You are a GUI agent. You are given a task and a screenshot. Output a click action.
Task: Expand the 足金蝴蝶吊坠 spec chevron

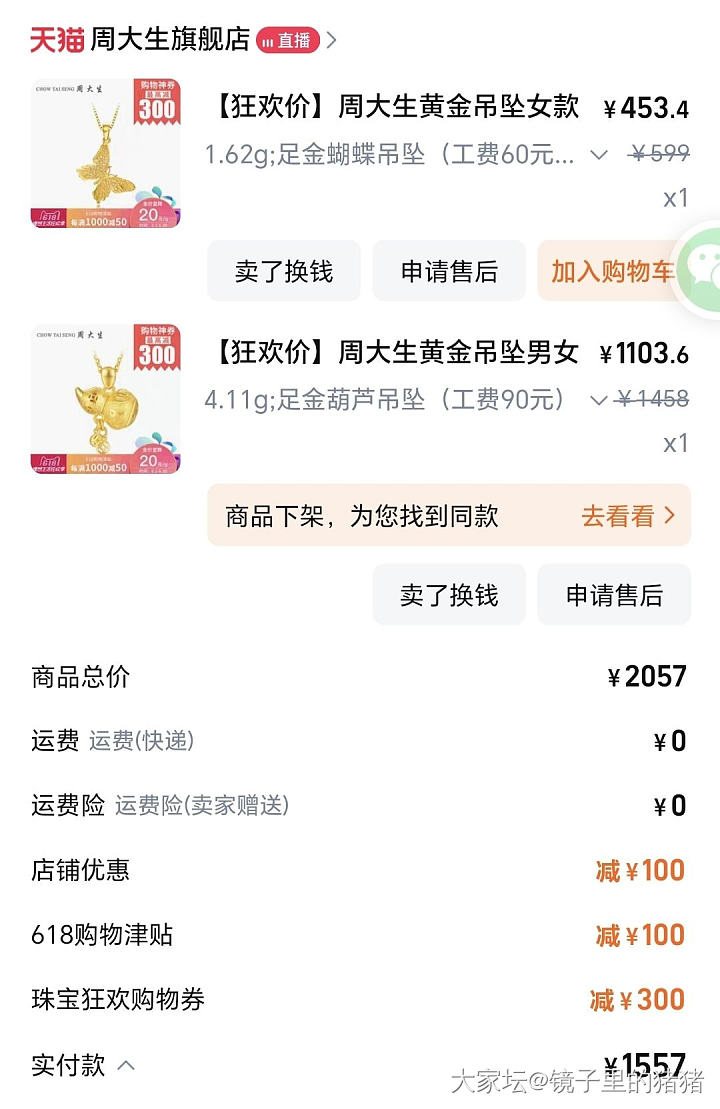pyautogui.click(x=599, y=155)
